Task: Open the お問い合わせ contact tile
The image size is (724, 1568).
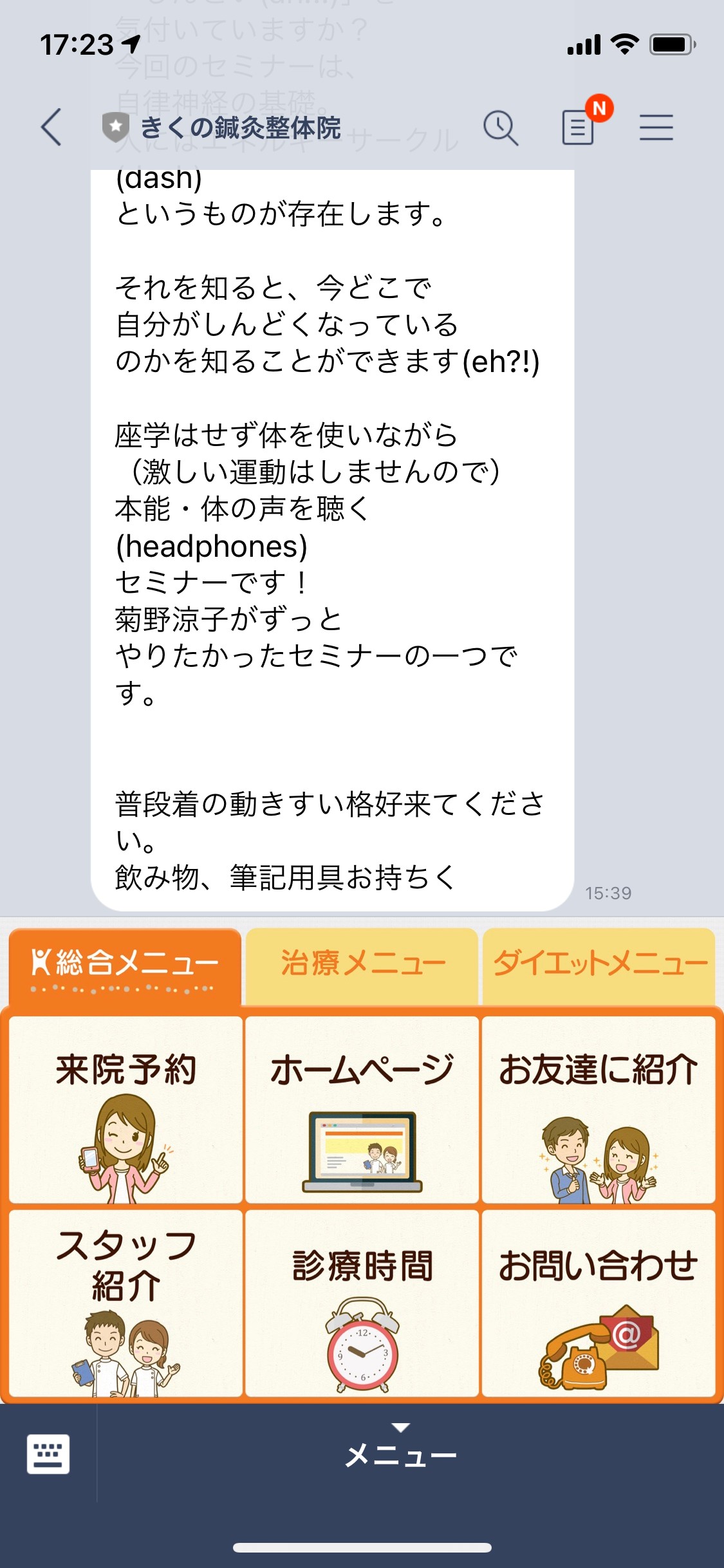Action: pos(599,1303)
